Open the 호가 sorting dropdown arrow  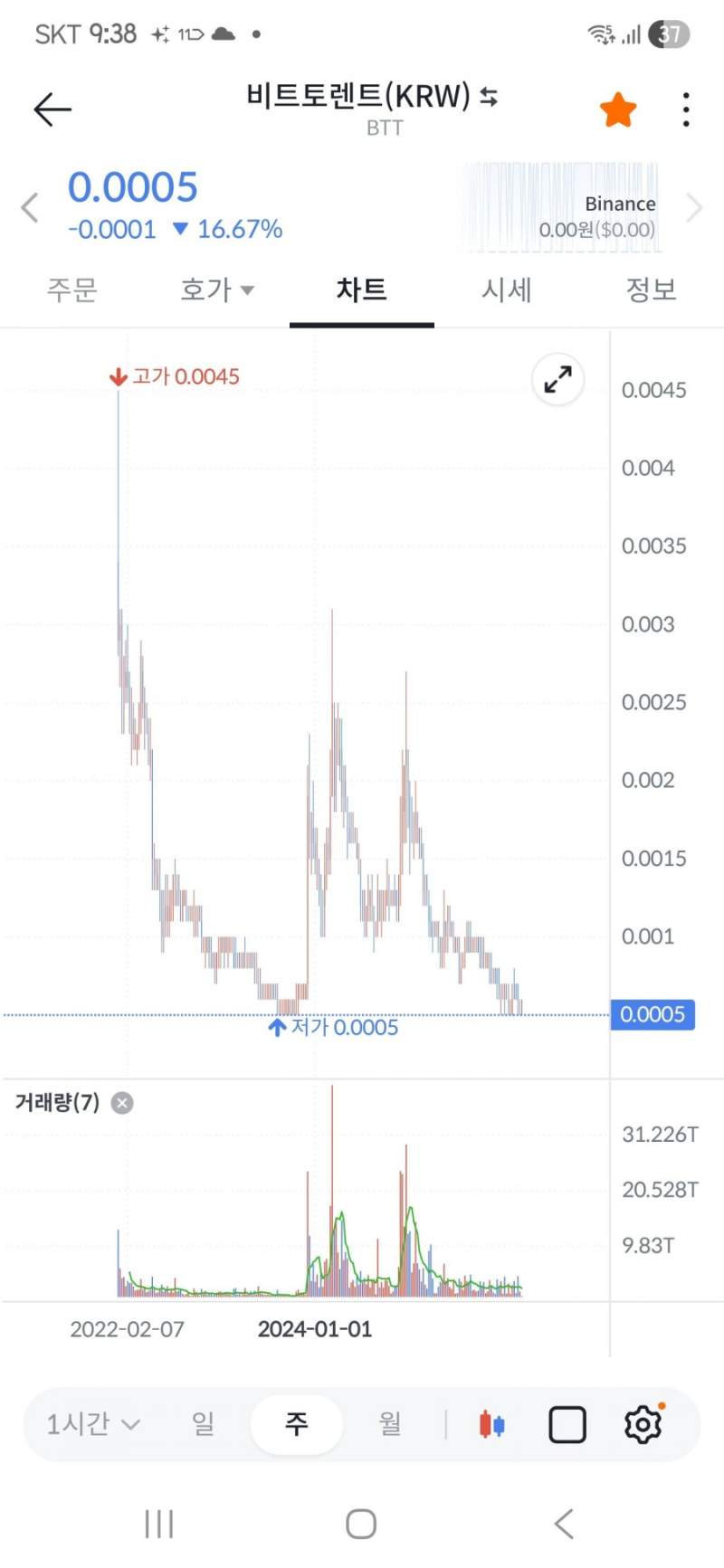click(x=246, y=291)
